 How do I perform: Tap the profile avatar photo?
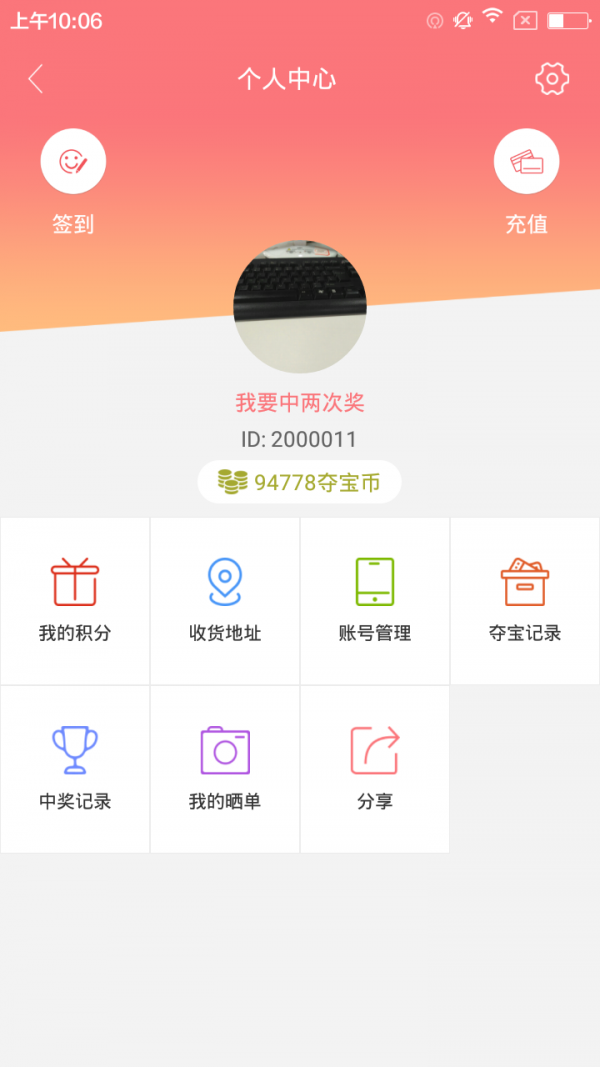tap(300, 306)
